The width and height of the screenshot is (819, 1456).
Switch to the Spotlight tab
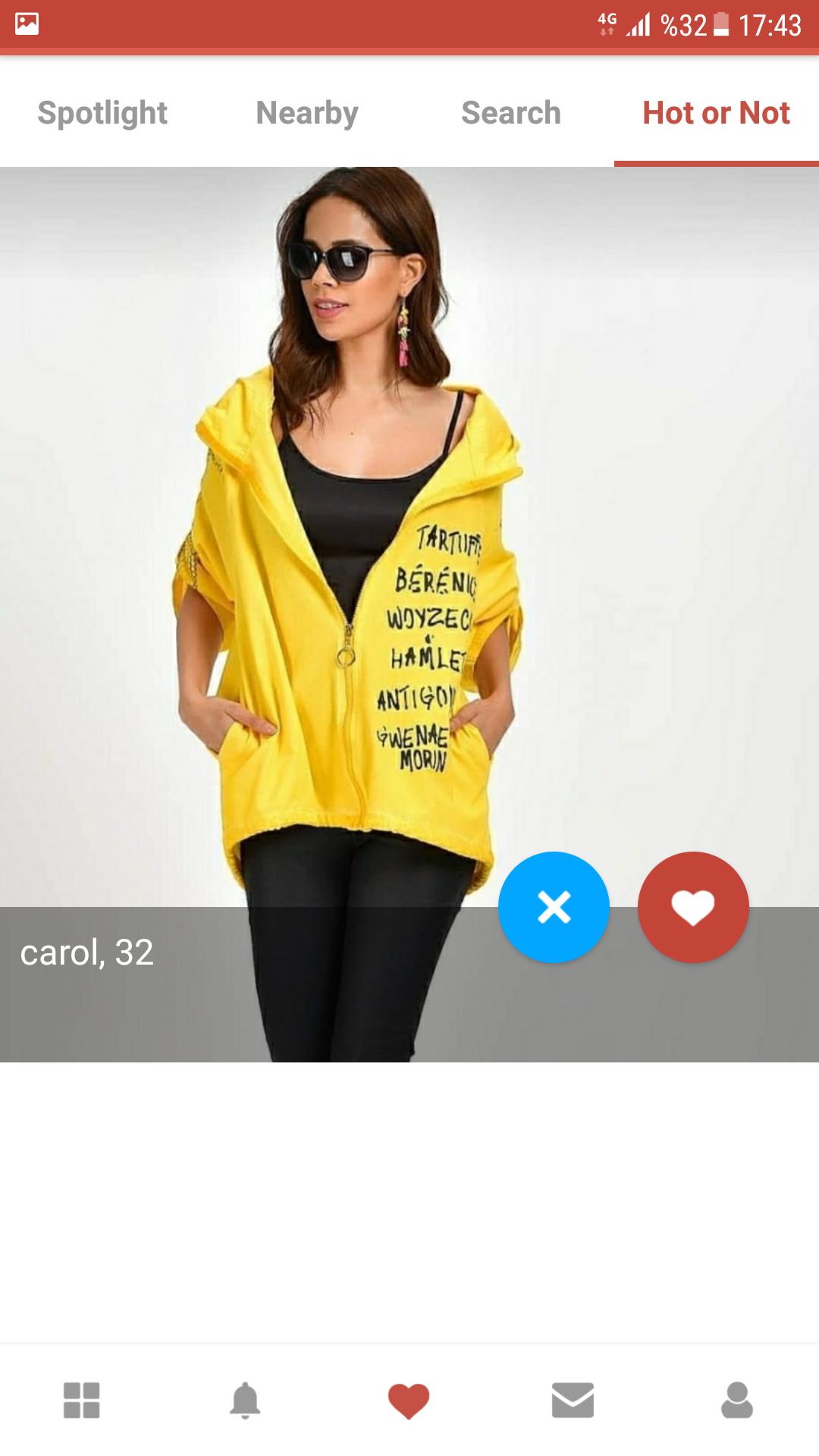point(102,113)
